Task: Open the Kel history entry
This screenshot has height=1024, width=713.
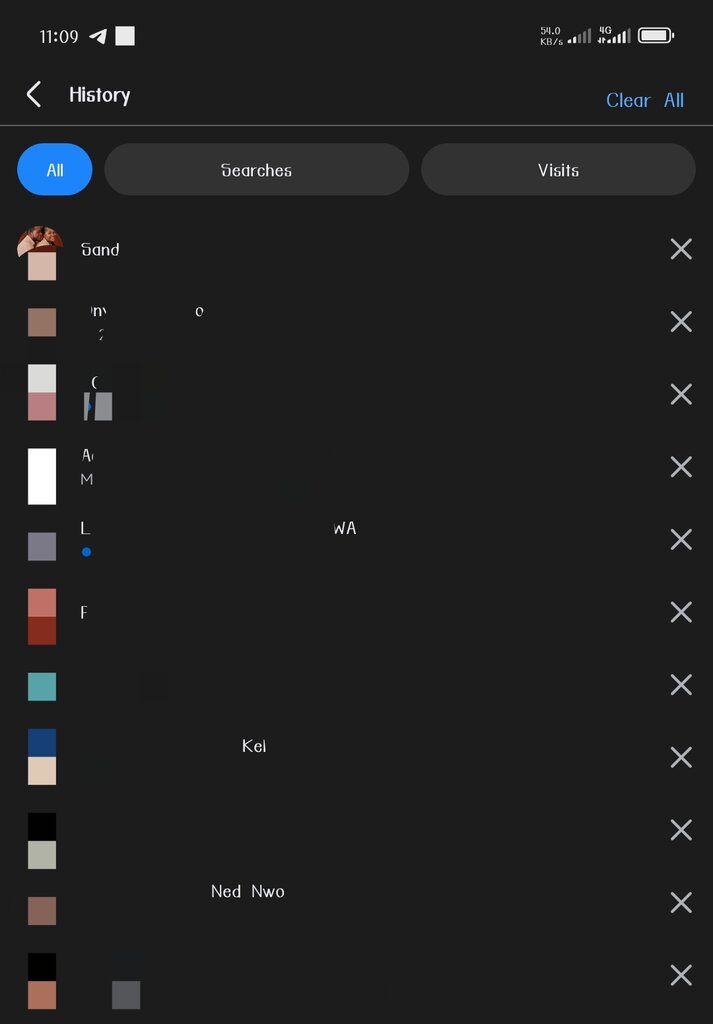Action: coord(254,747)
